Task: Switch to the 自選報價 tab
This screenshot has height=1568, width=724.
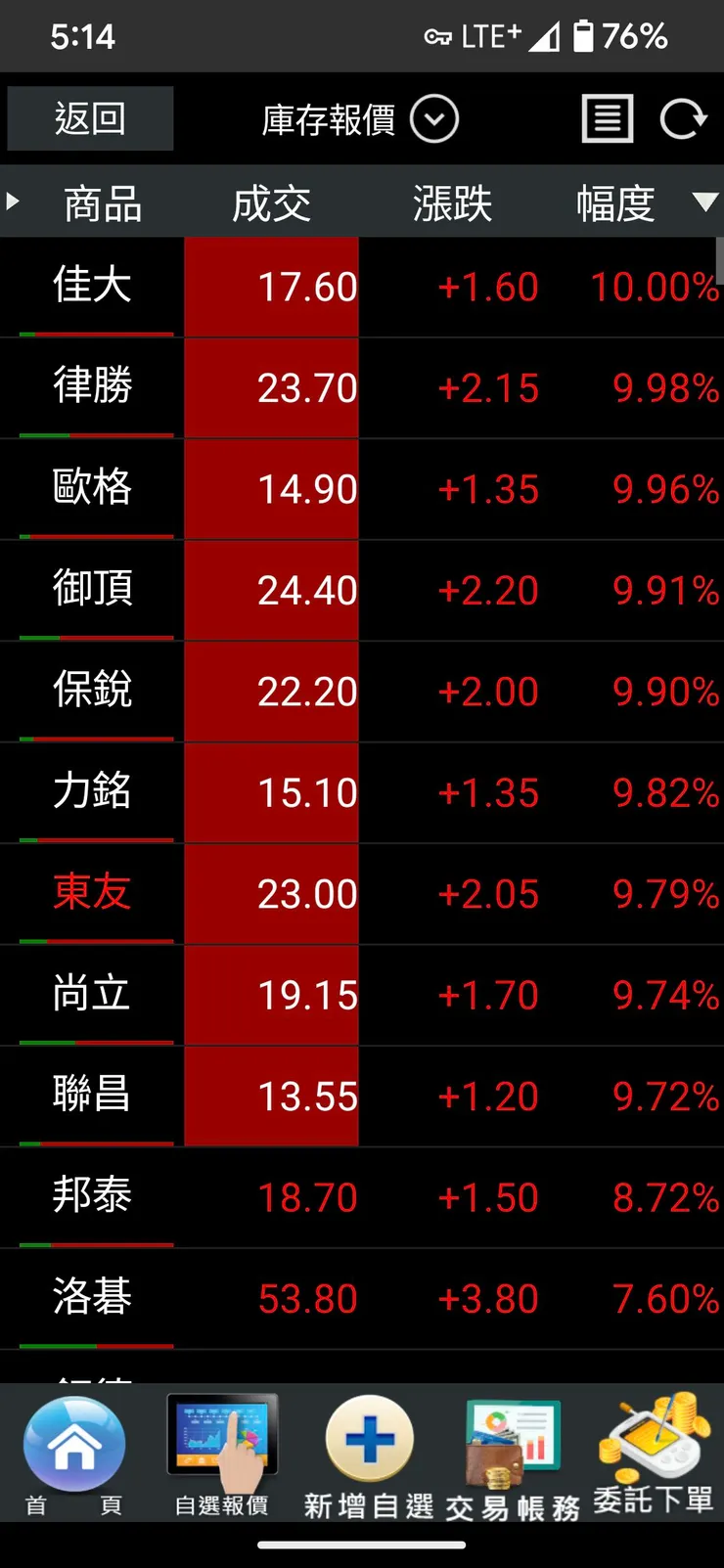Action: point(222,1455)
